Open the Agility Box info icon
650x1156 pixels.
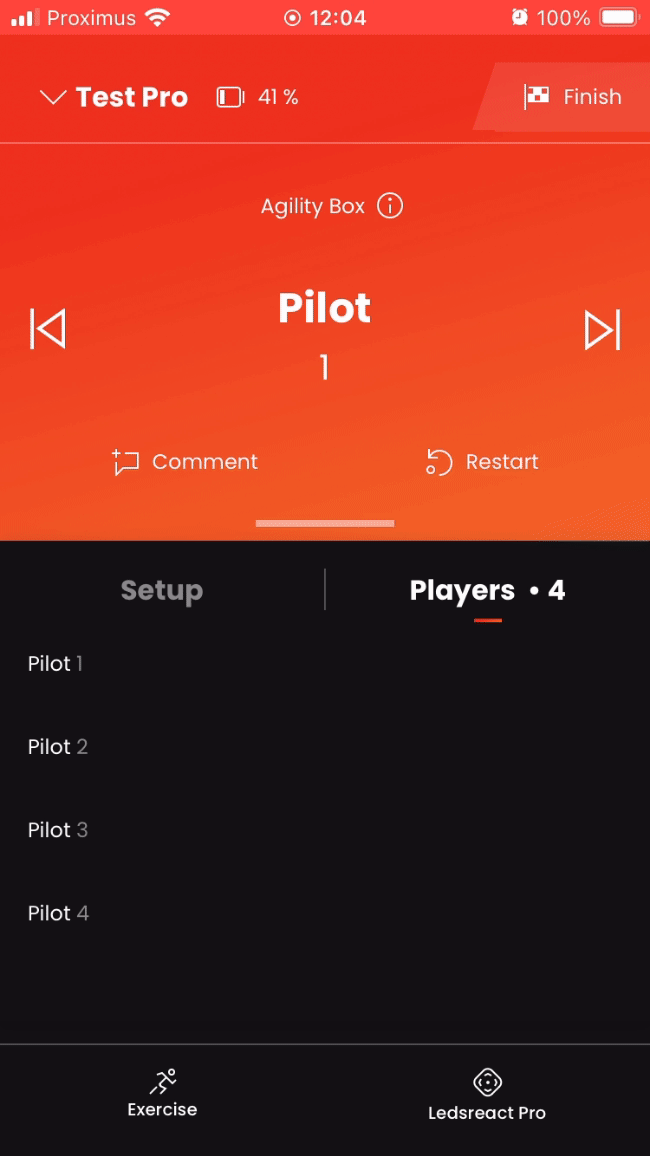coord(390,206)
